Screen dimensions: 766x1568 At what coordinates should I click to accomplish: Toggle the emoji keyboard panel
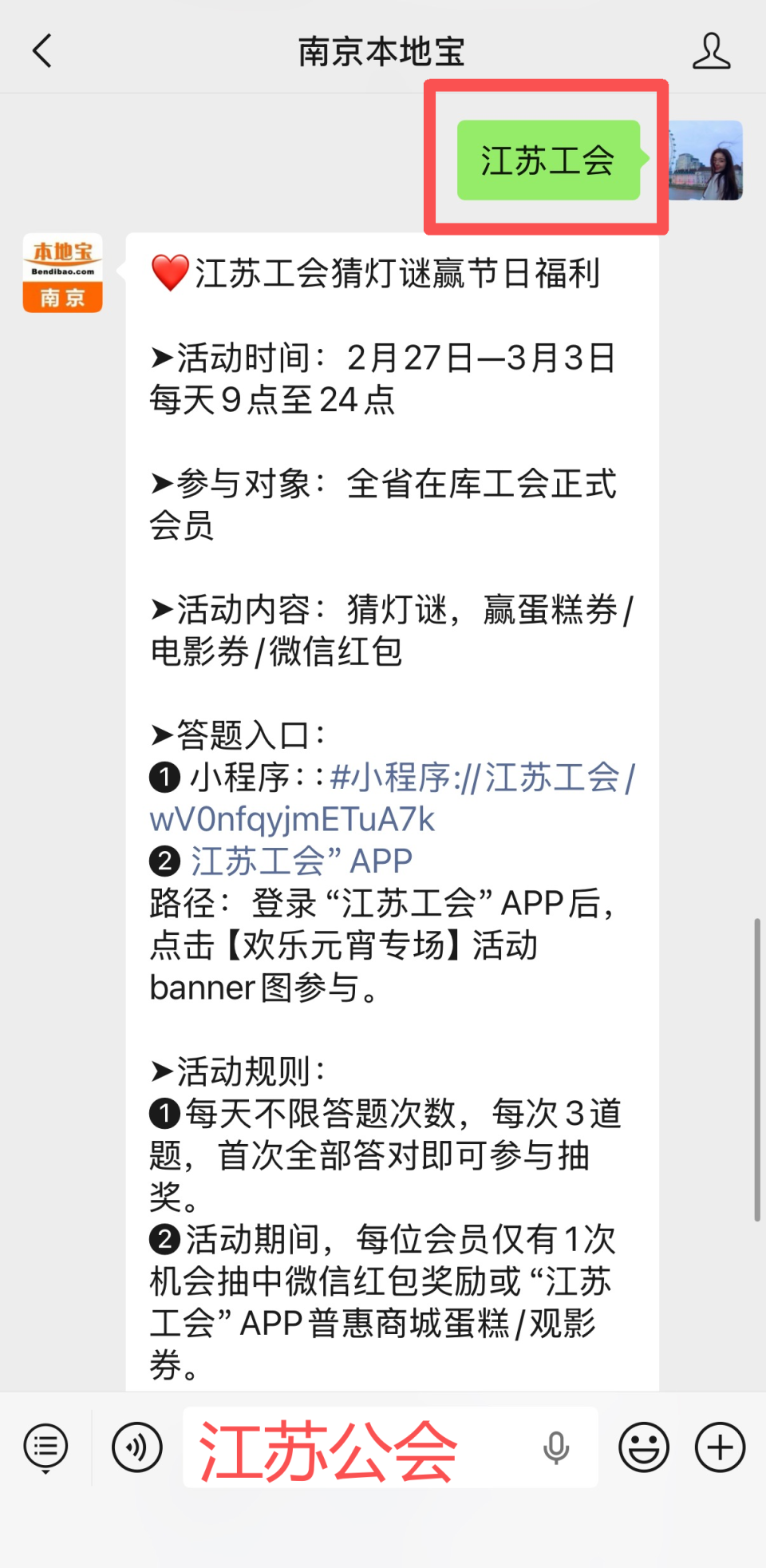pyautogui.click(x=642, y=1447)
